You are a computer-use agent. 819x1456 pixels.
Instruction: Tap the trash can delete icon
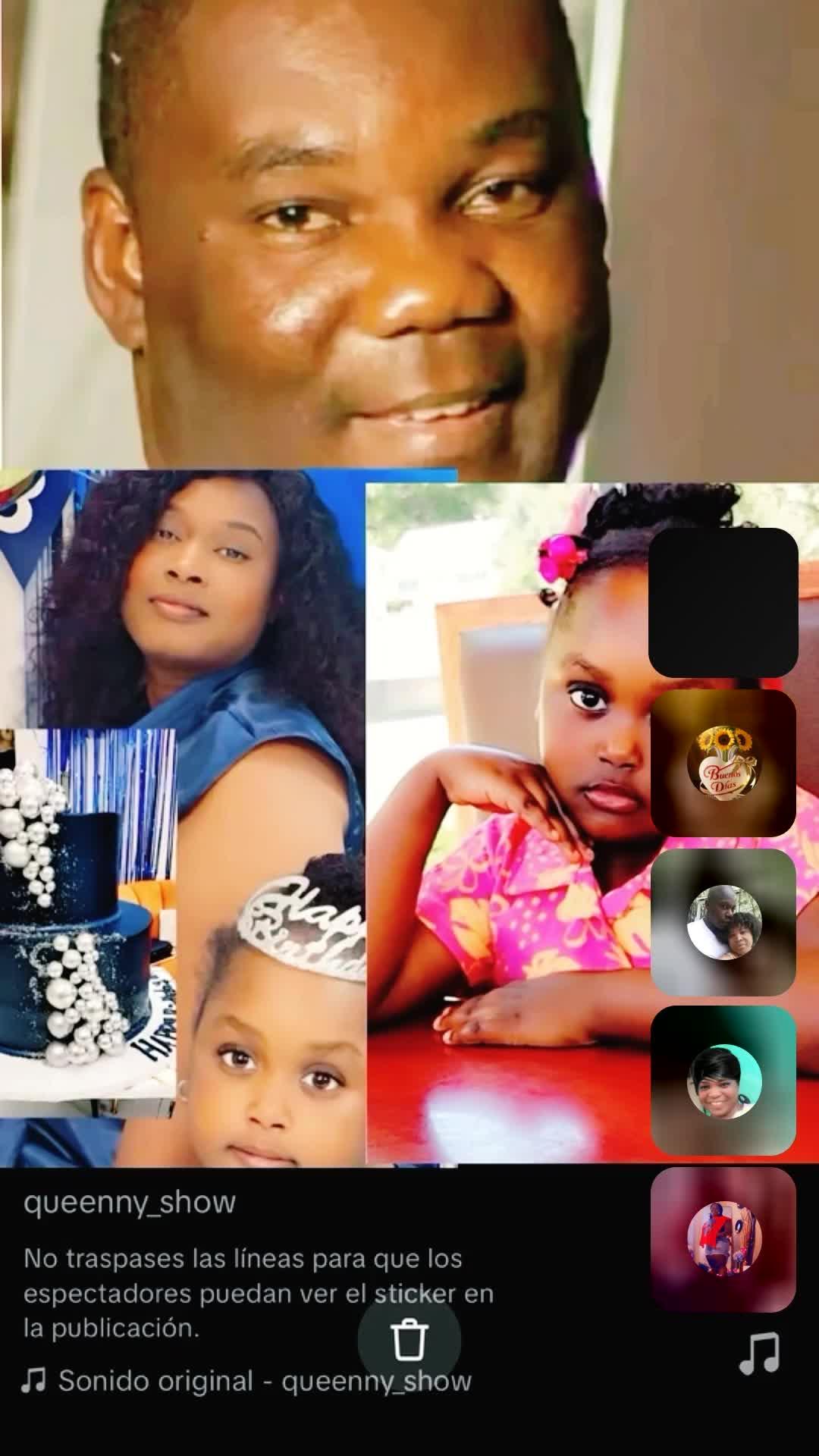[x=409, y=1340]
